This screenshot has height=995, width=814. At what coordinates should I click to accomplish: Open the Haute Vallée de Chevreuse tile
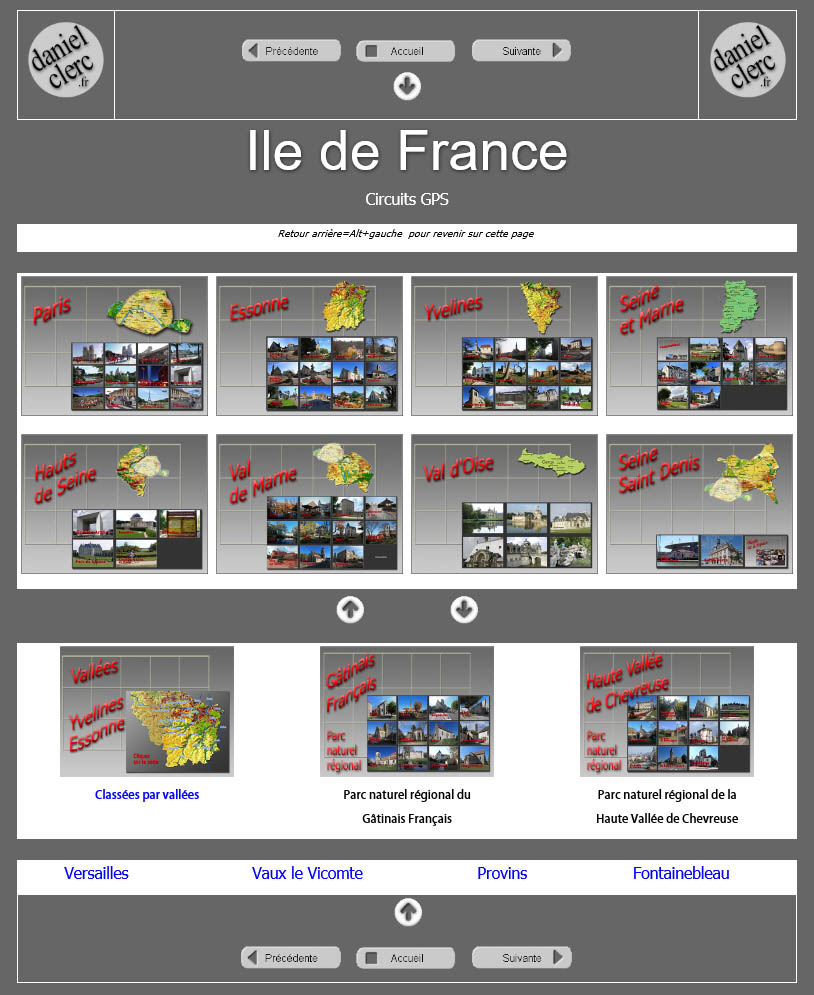point(666,711)
